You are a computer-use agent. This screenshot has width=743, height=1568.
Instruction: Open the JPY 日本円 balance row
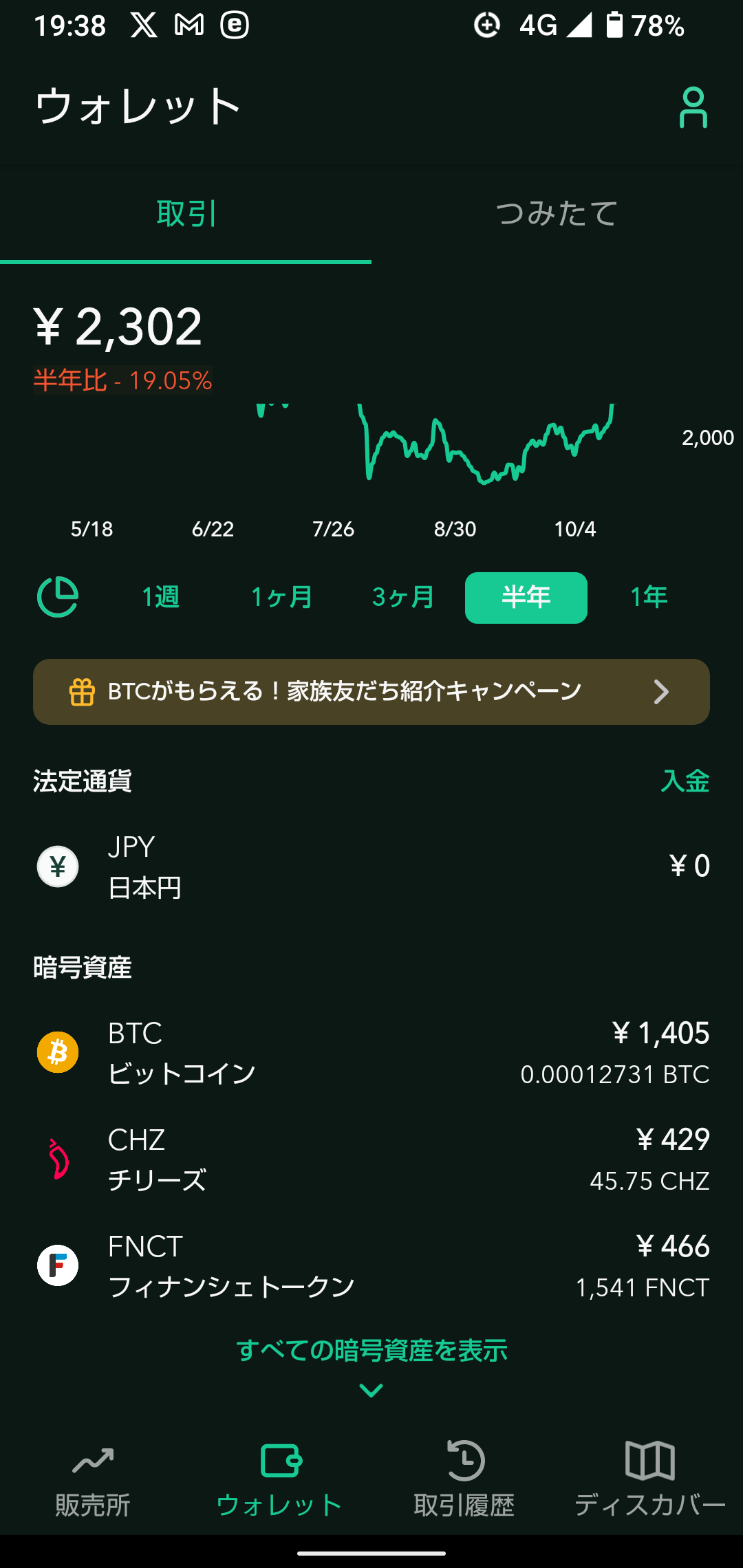(371, 867)
